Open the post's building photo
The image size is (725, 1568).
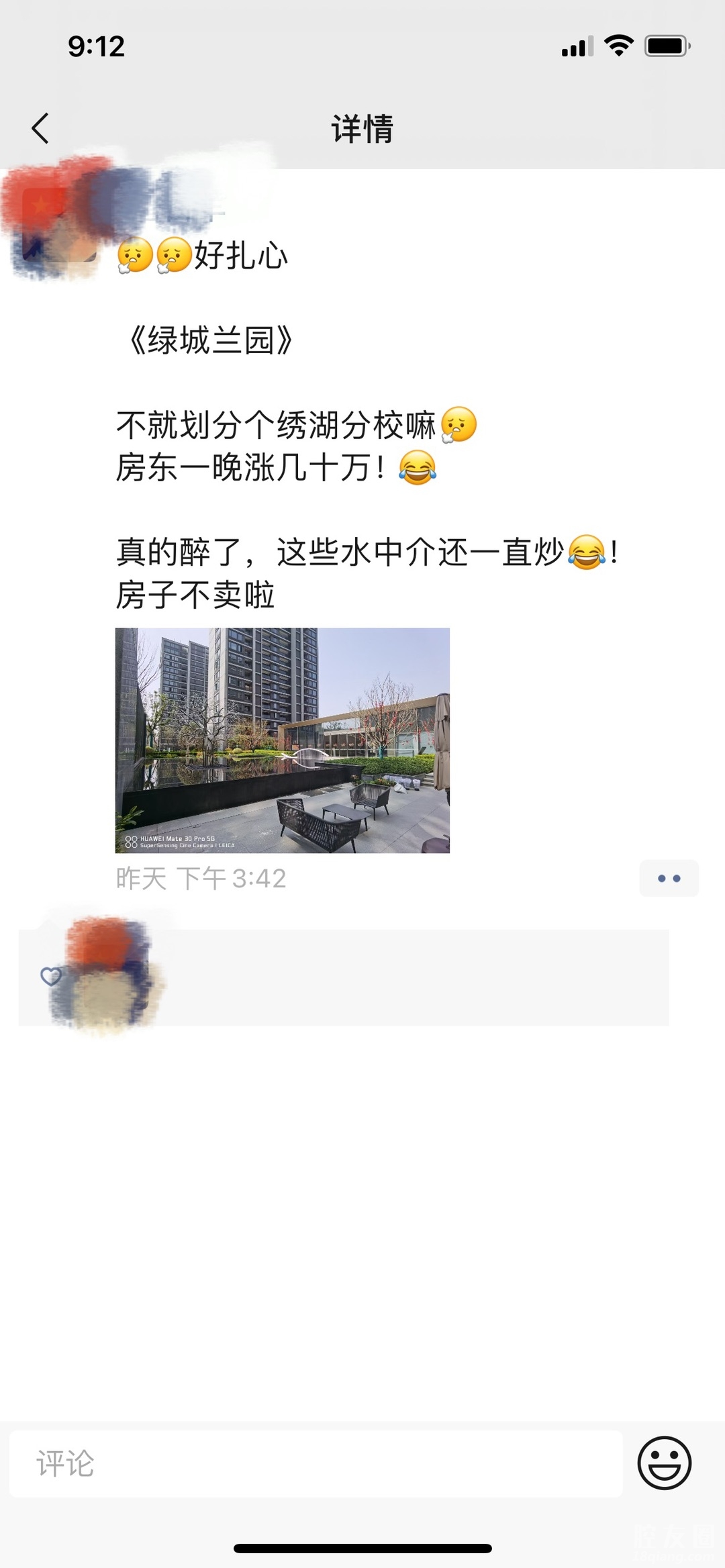coord(282,740)
